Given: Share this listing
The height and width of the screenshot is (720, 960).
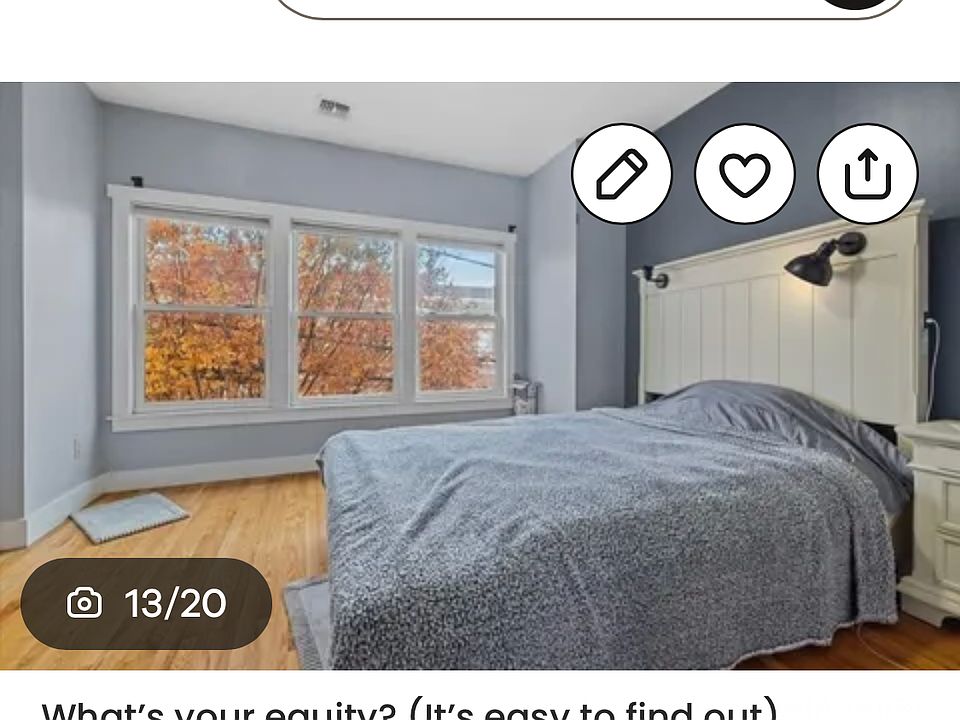Looking at the screenshot, I should pos(867,174).
